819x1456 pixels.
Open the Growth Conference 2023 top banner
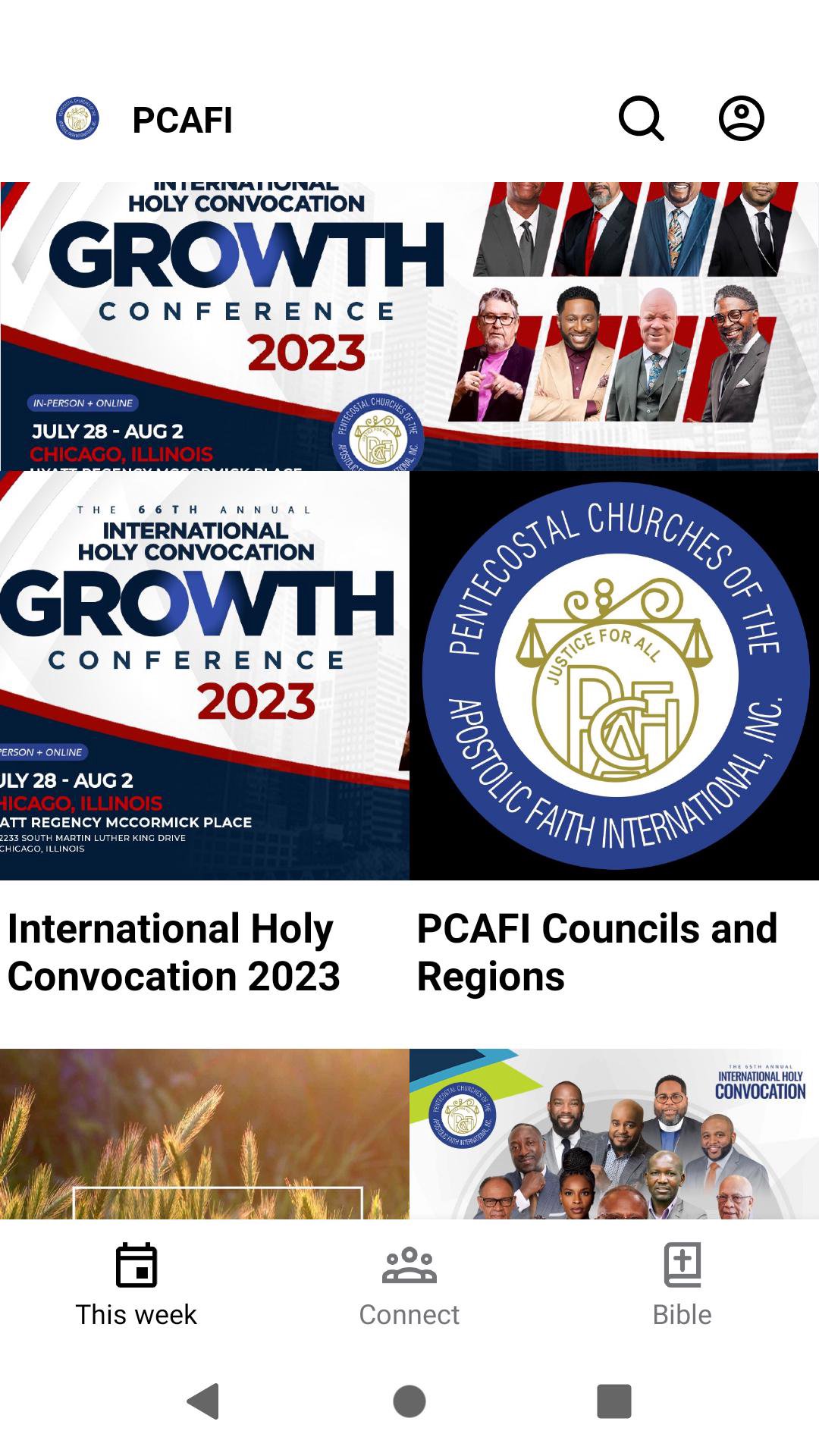coord(409,326)
